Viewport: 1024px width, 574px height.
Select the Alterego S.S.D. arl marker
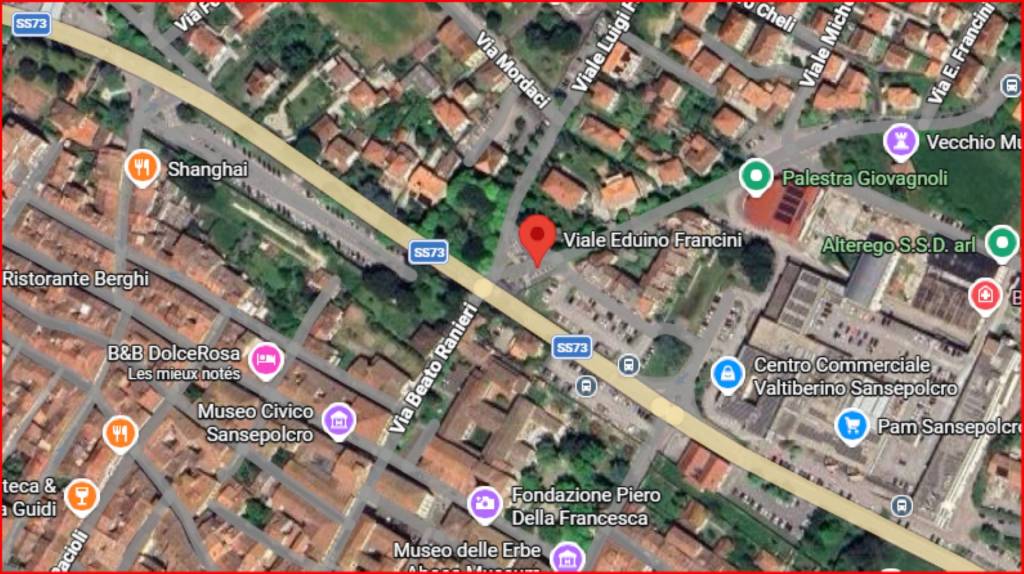[x=1000, y=242]
